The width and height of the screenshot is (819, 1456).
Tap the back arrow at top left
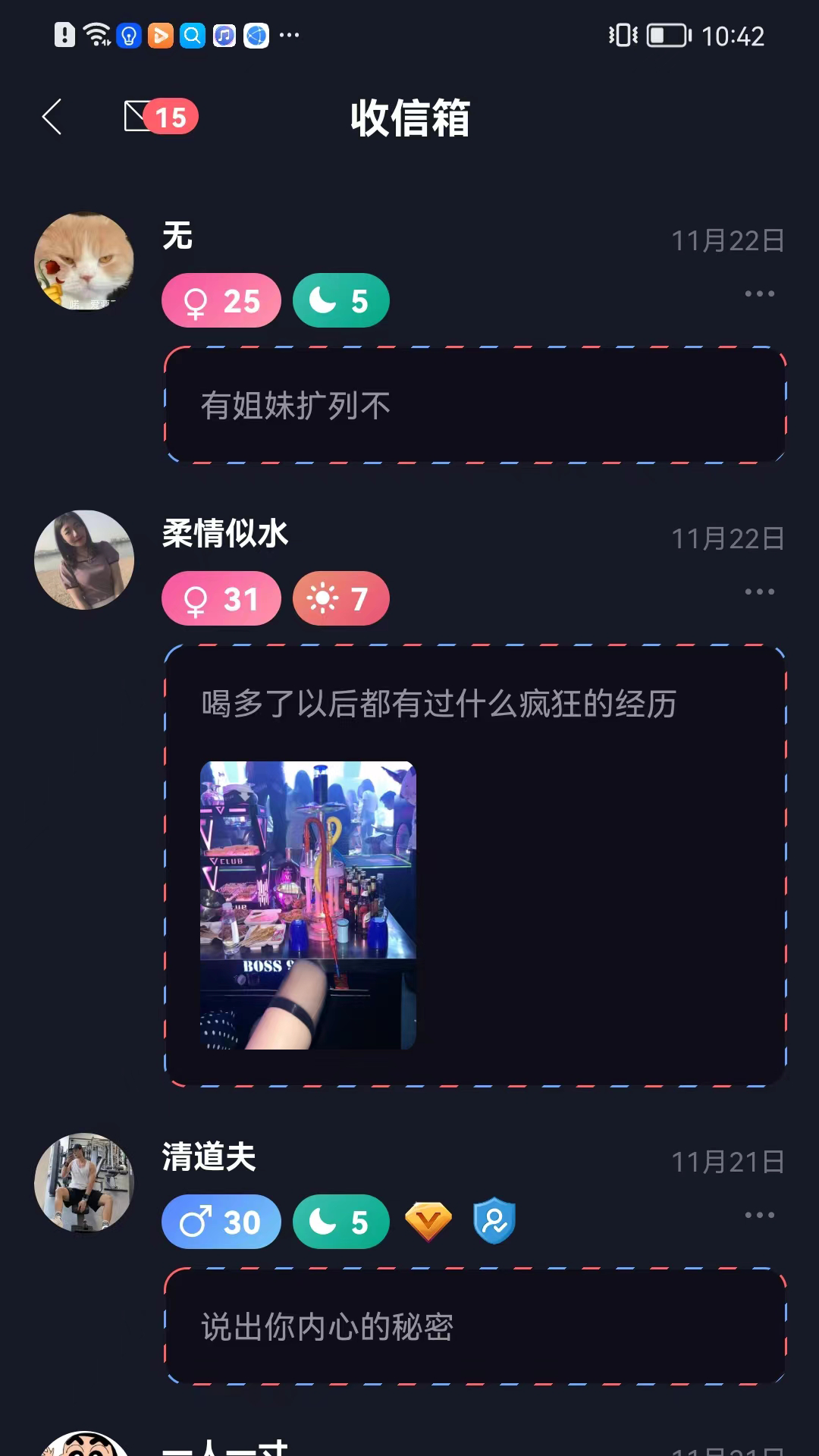click(x=51, y=118)
